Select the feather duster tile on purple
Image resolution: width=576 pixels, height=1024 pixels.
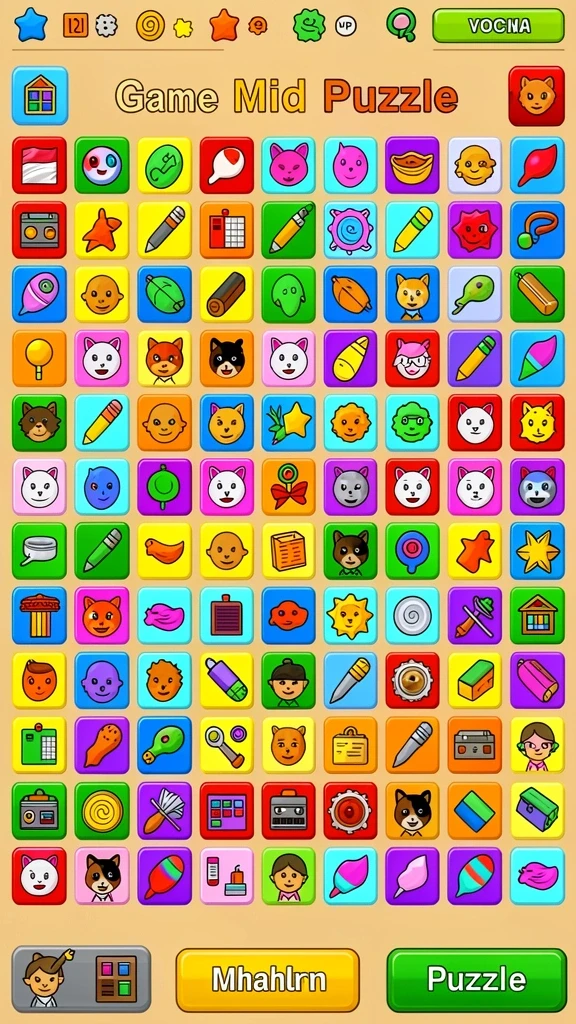(x=165, y=810)
